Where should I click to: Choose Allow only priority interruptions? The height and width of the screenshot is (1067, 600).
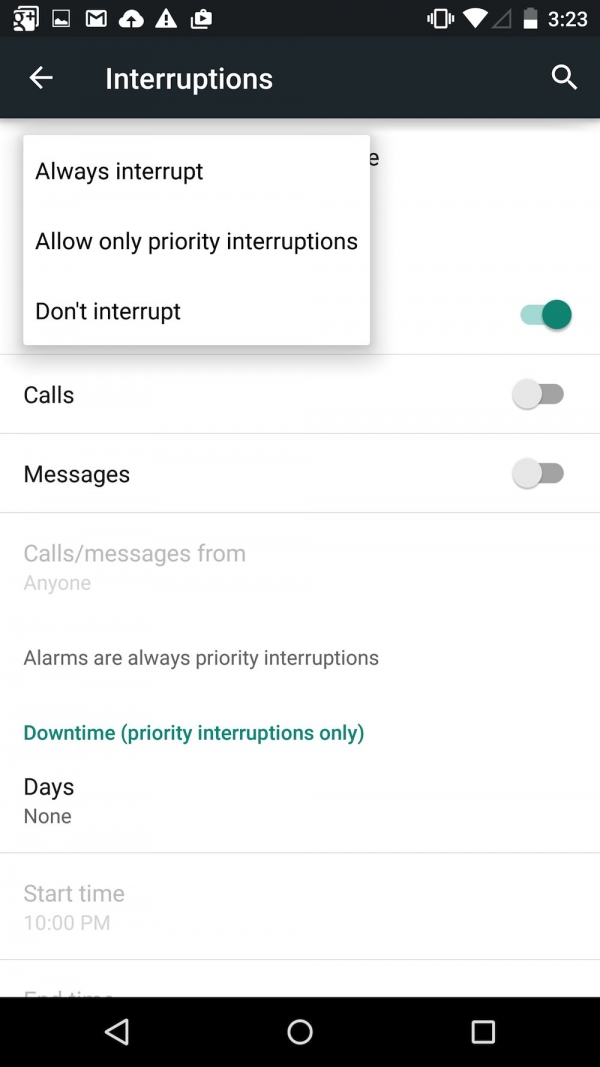click(197, 241)
